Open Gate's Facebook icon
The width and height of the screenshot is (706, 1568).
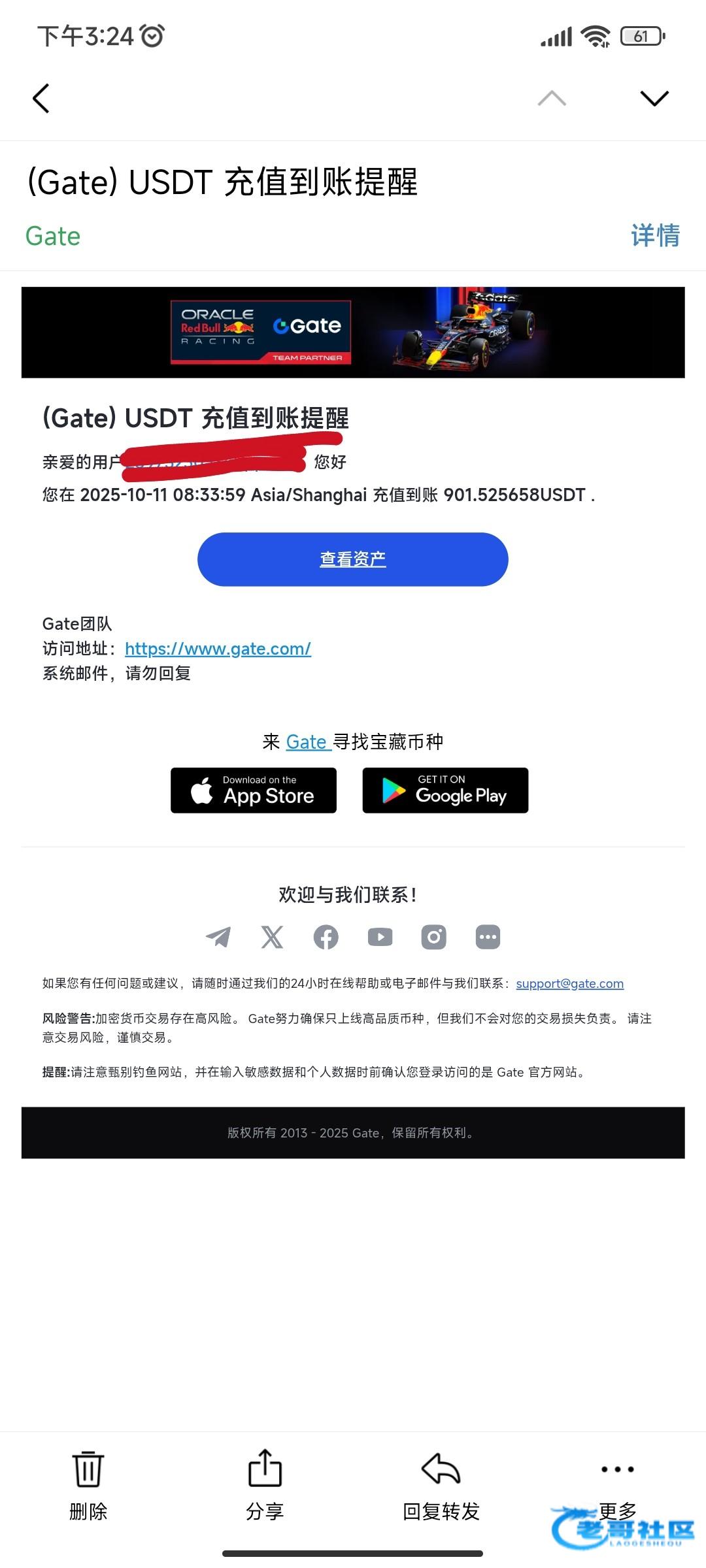(326, 937)
